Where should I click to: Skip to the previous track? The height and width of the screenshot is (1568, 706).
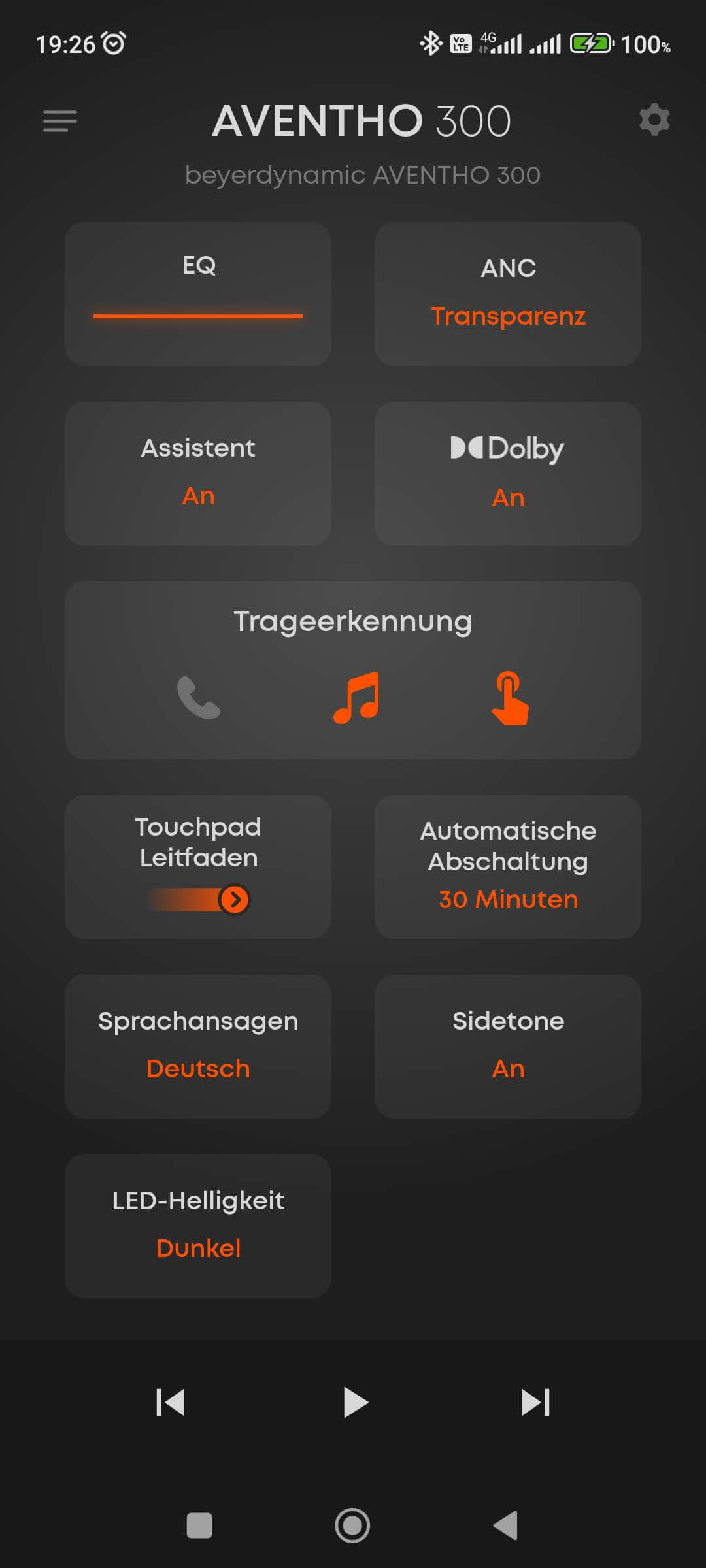tap(171, 1402)
